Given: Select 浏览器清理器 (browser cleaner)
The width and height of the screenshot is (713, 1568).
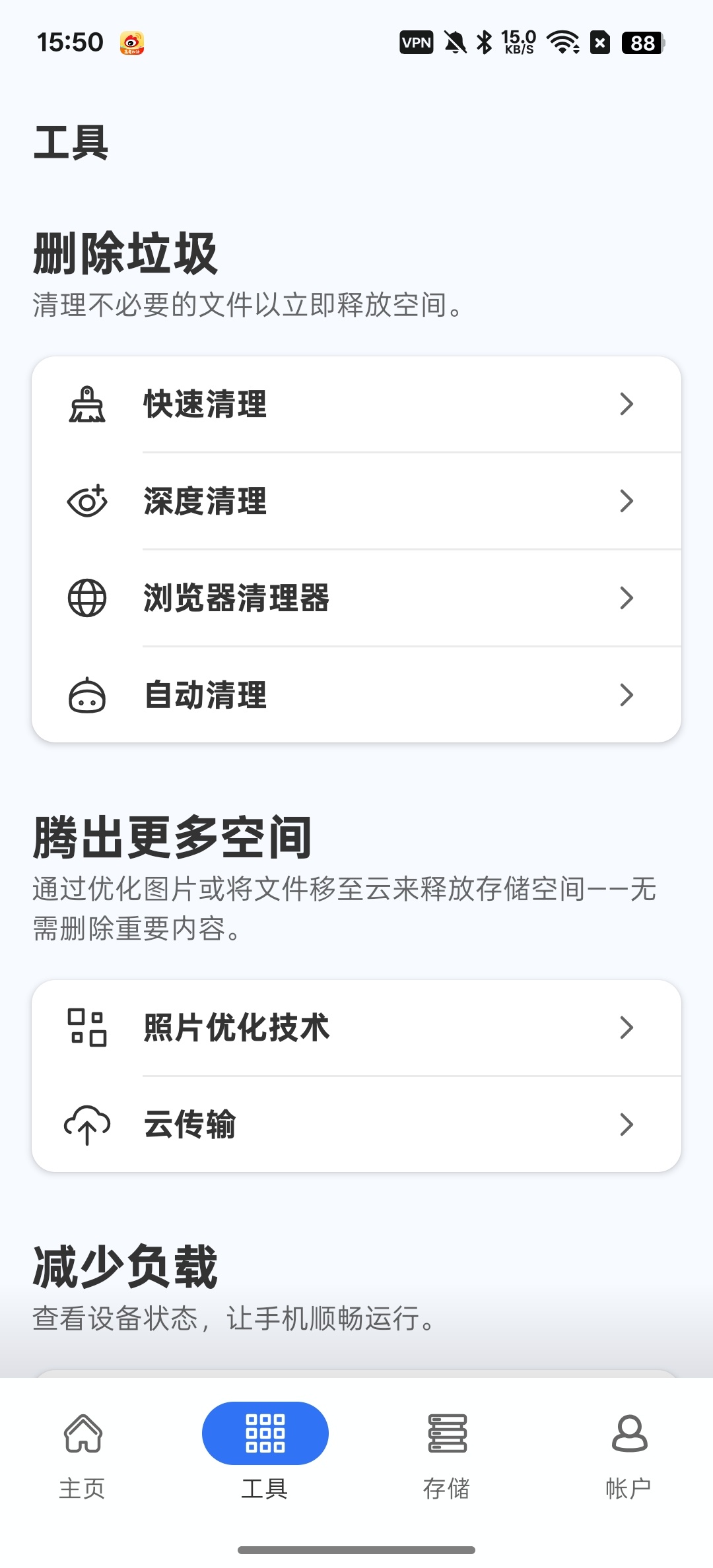Looking at the screenshot, I should tap(356, 599).
